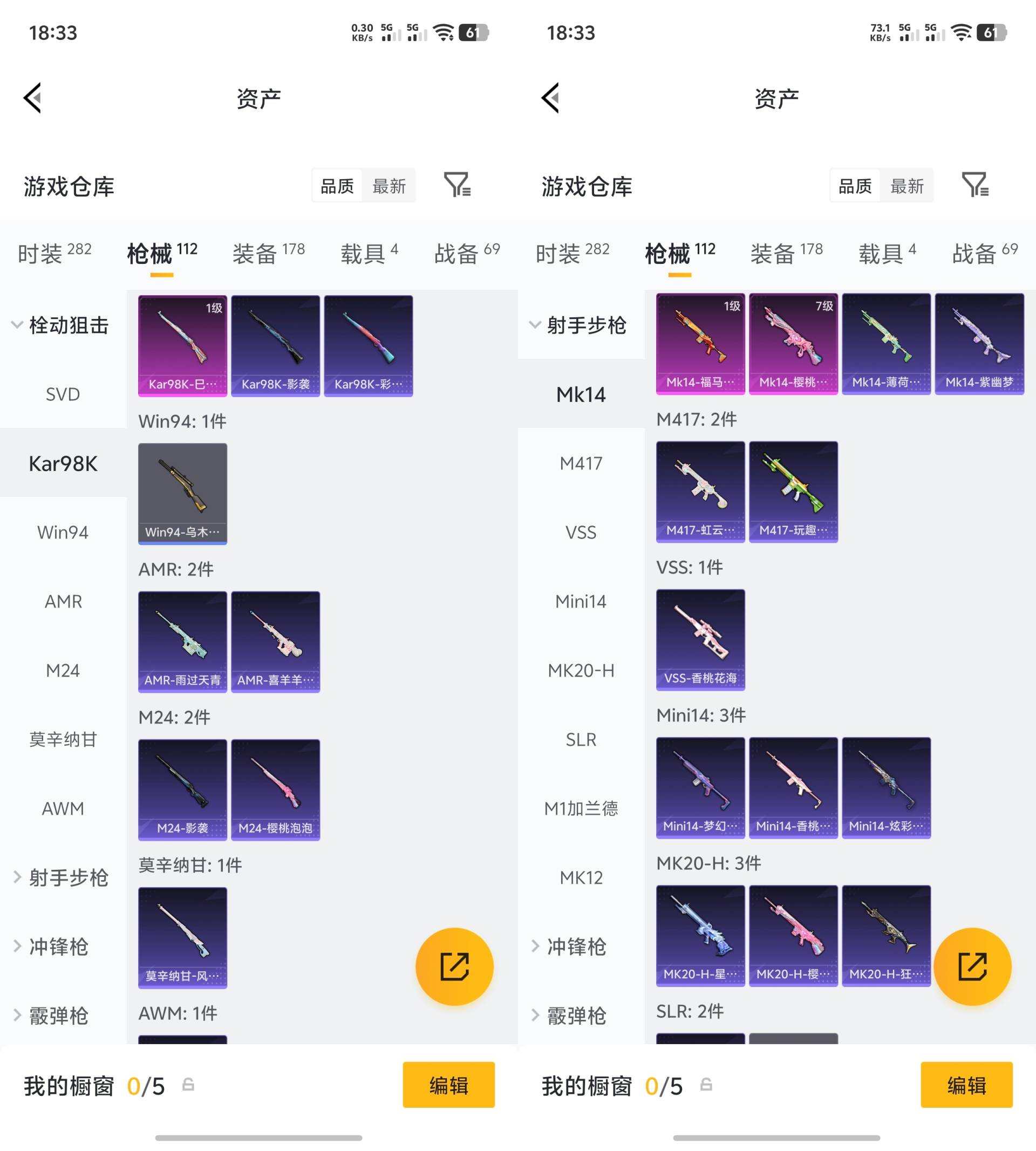
Task: Tap the lock icon beside 我的橱窗
Action: coord(188,1083)
